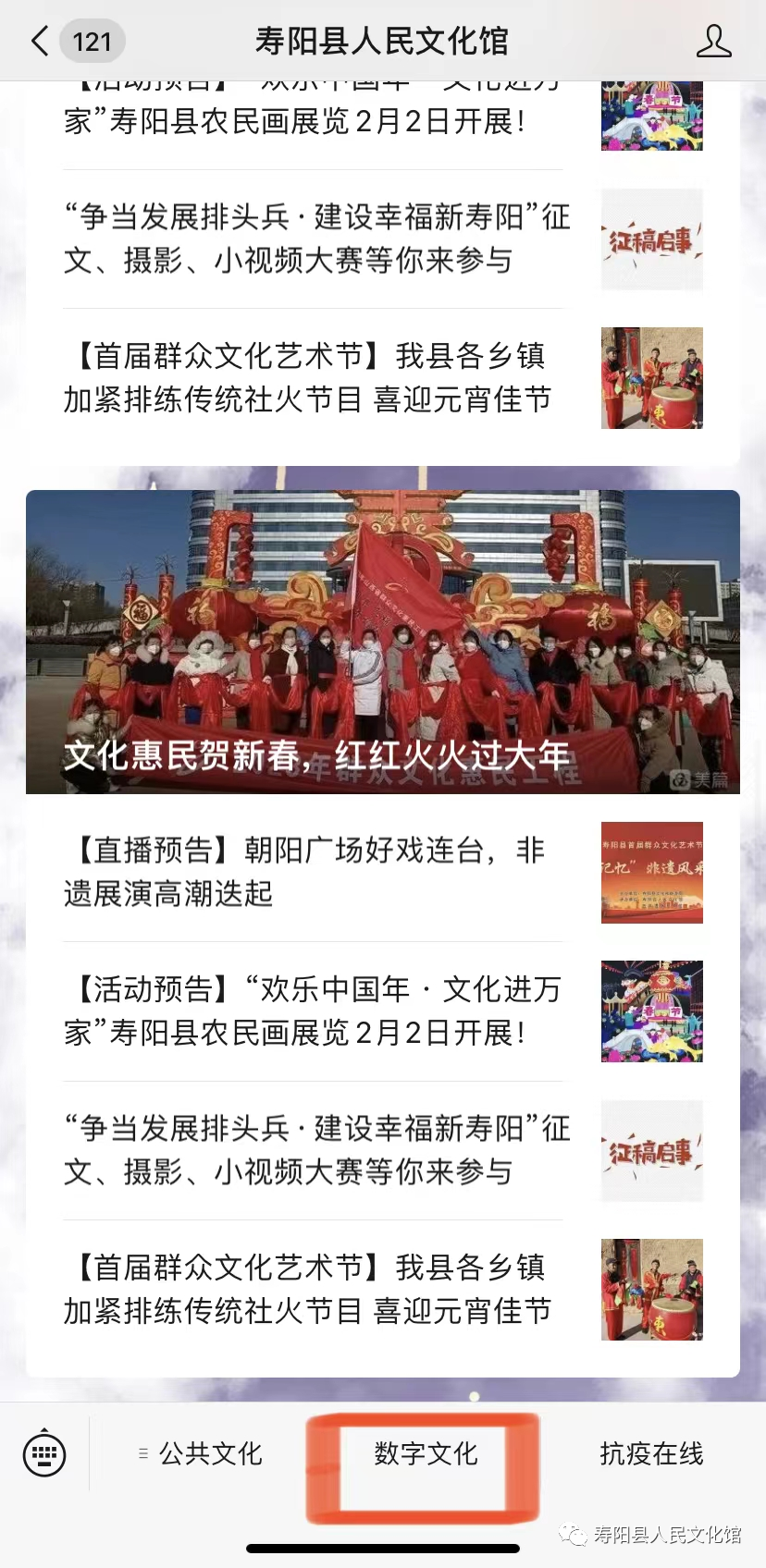
Task: Go back to the chat list
Action: pos(41,41)
